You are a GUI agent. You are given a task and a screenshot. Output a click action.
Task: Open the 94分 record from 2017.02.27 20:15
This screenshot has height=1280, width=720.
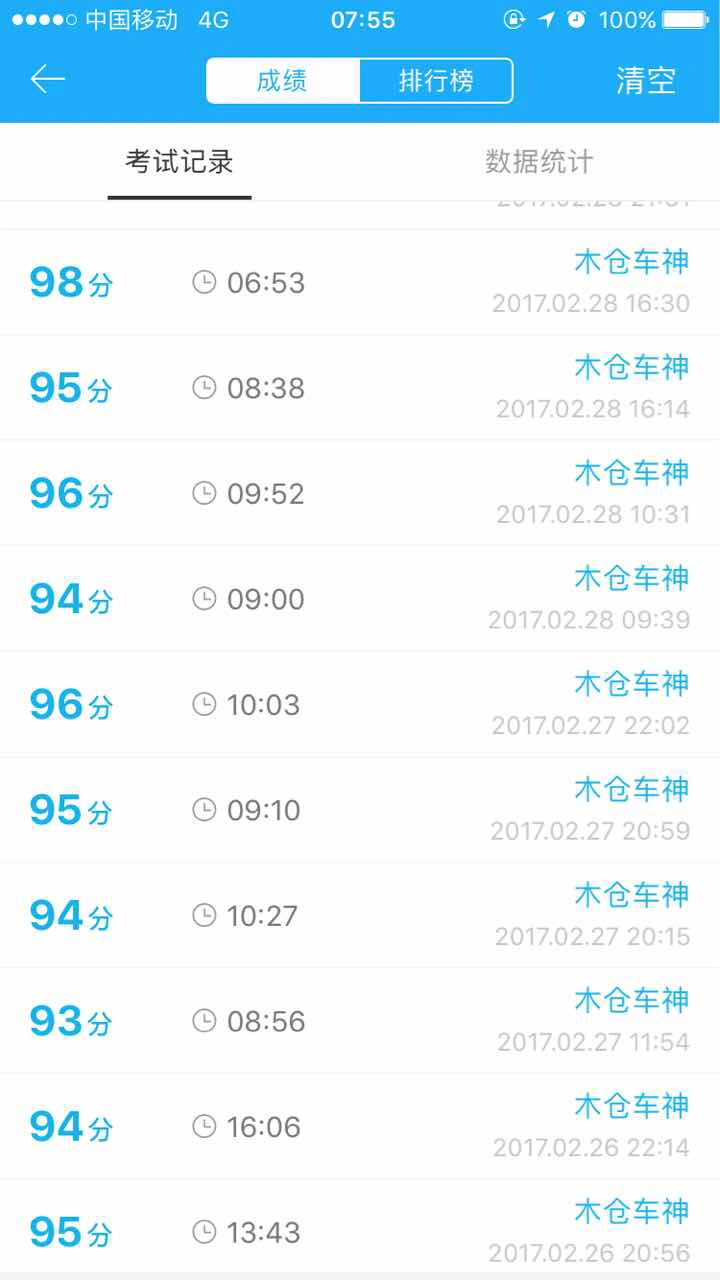pyautogui.click(x=360, y=916)
